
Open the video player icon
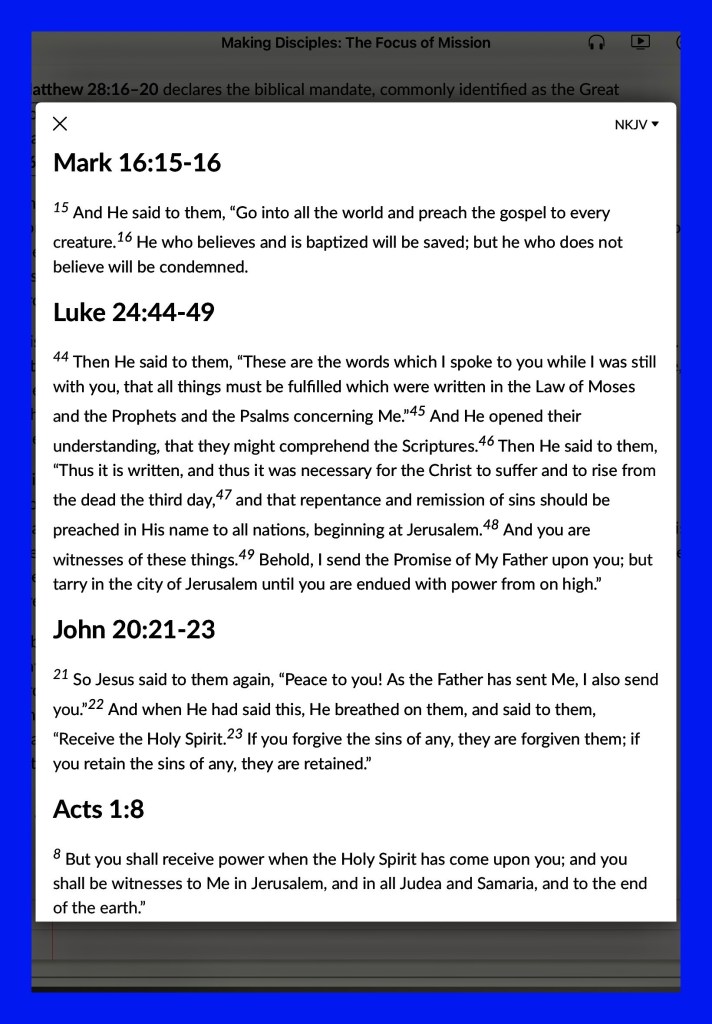tap(640, 42)
